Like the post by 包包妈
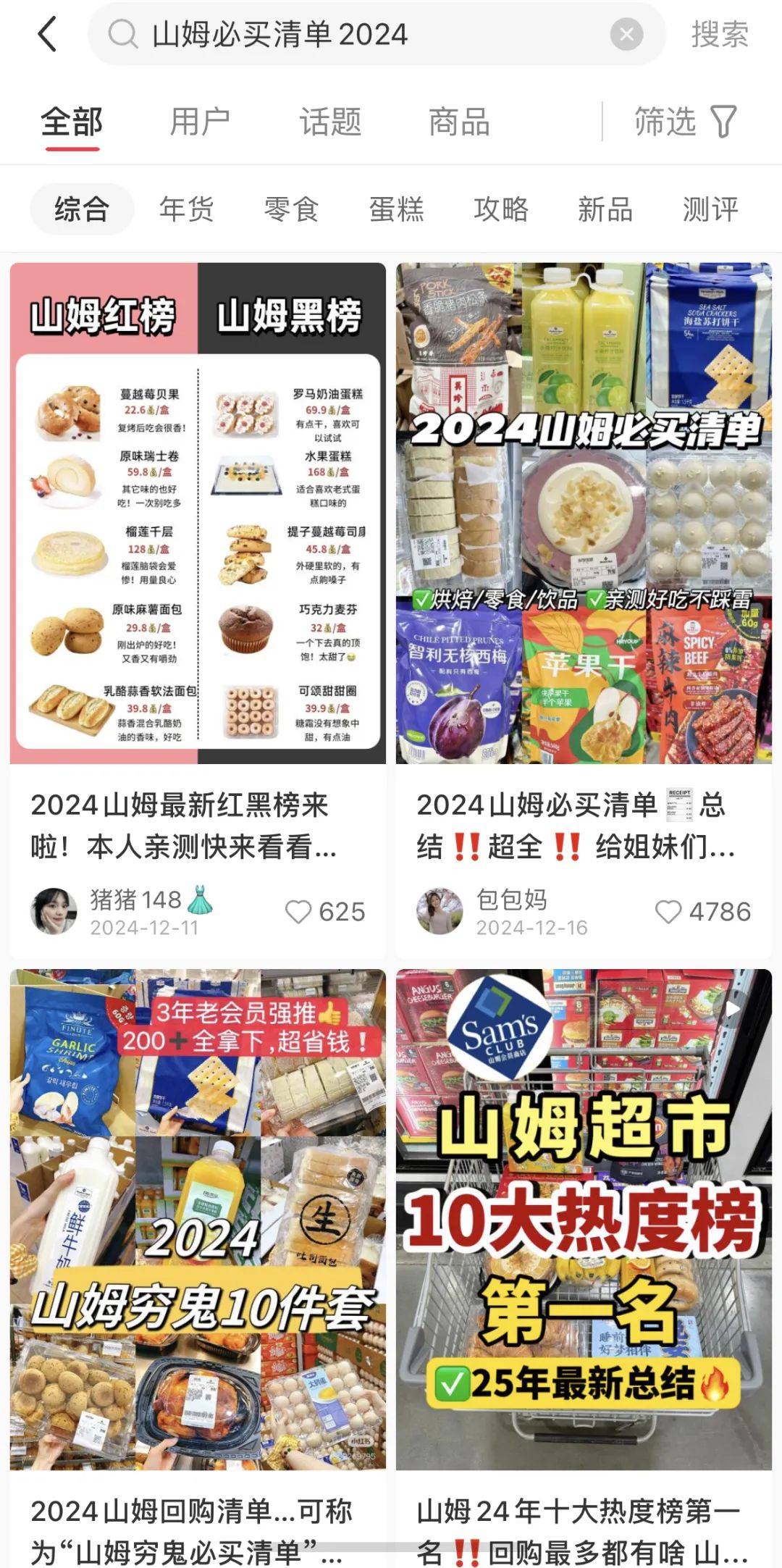 (x=668, y=912)
